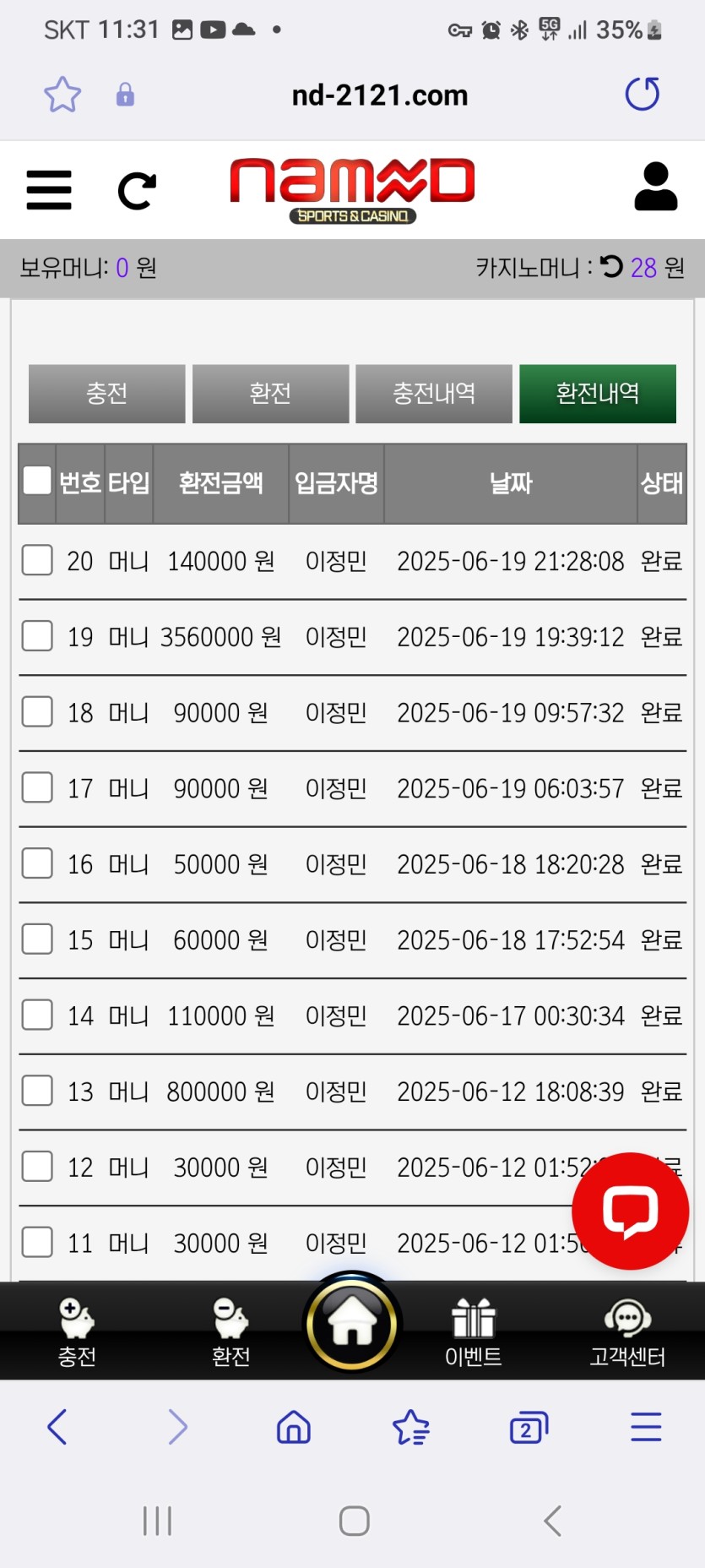Select the 환전내역 tab

pos(598,394)
